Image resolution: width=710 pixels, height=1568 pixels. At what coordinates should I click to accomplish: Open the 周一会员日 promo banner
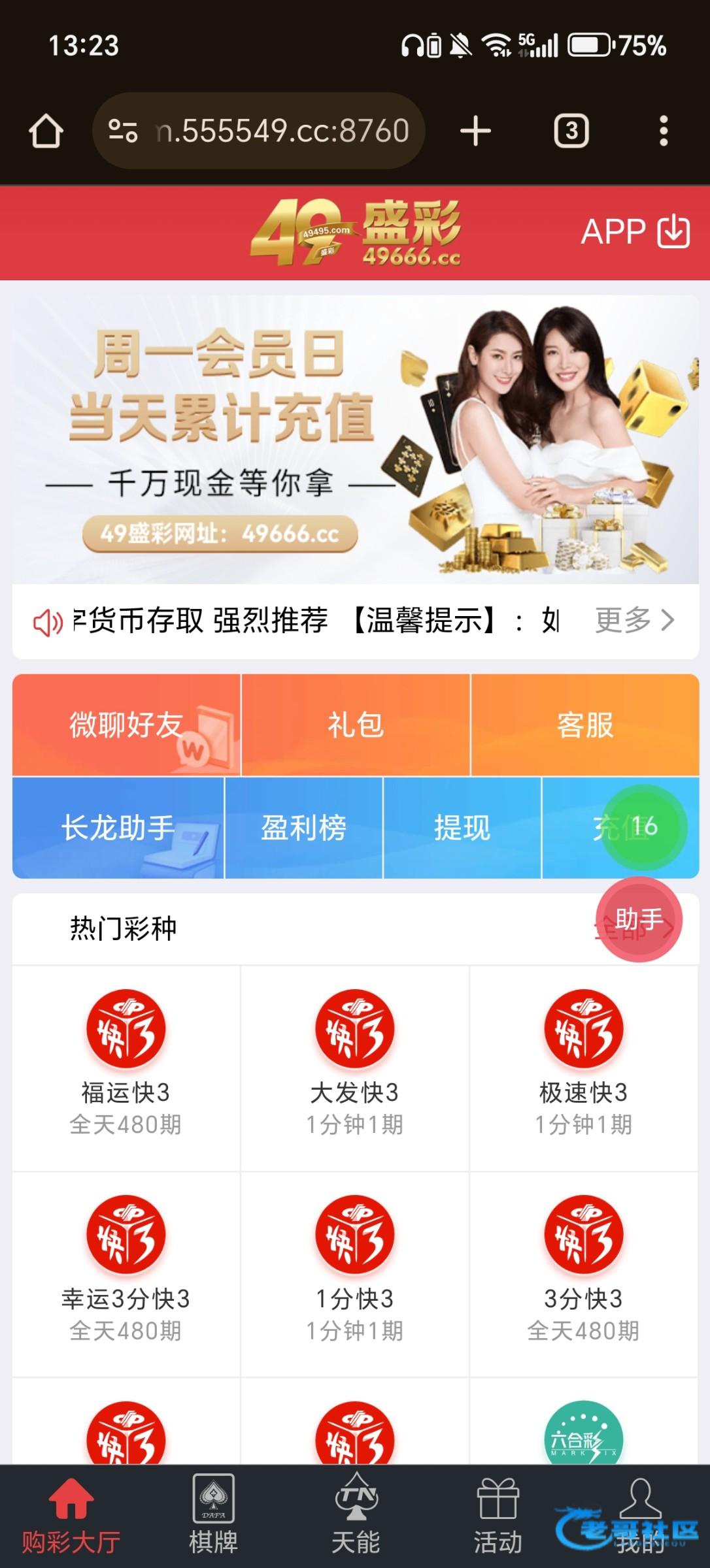pos(356,440)
